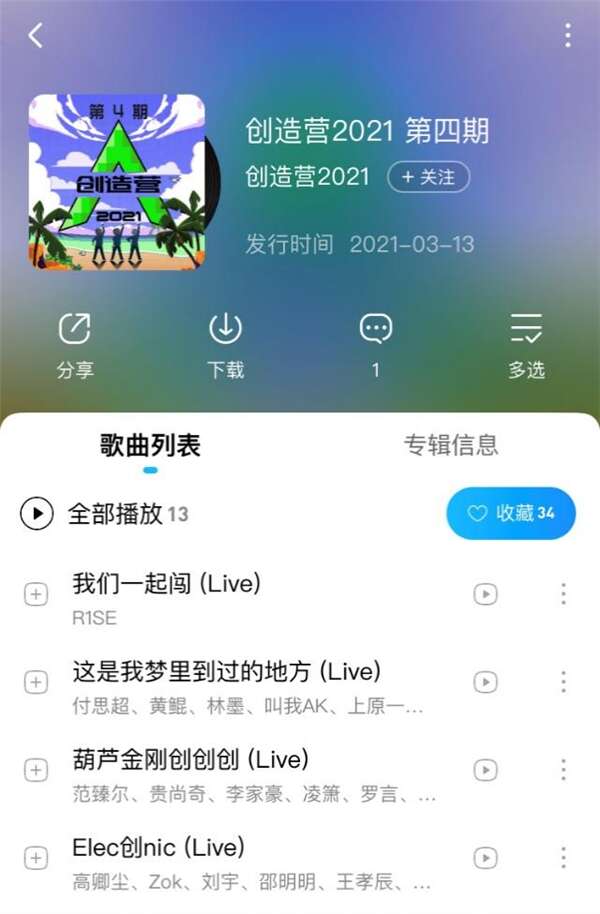Watch the video for 这是我梦里到过的地方 (Live)
Image resolution: width=600 pixels, height=914 pixels.
(485, 682)
